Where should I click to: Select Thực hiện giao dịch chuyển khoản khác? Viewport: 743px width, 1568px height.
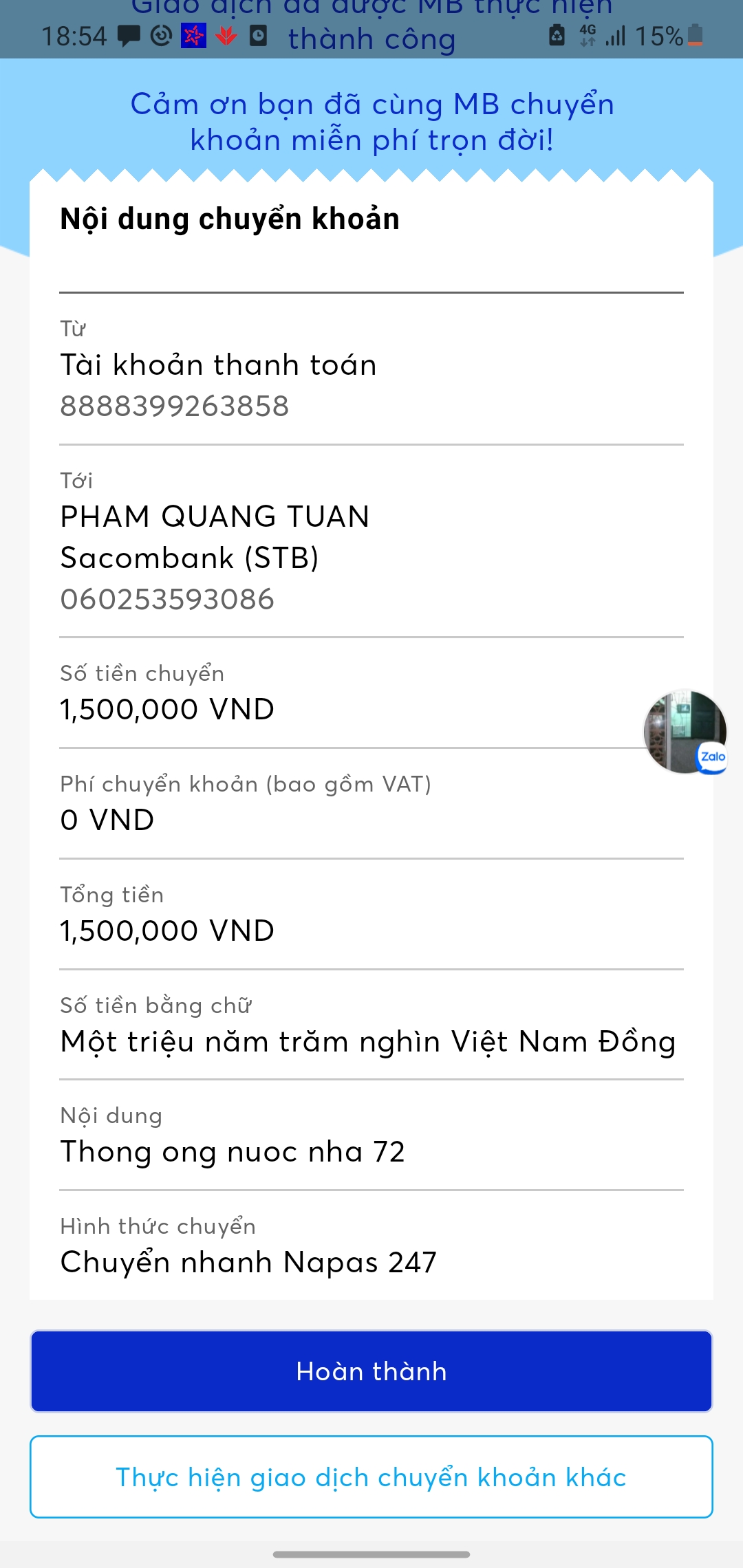[371, 1477]
